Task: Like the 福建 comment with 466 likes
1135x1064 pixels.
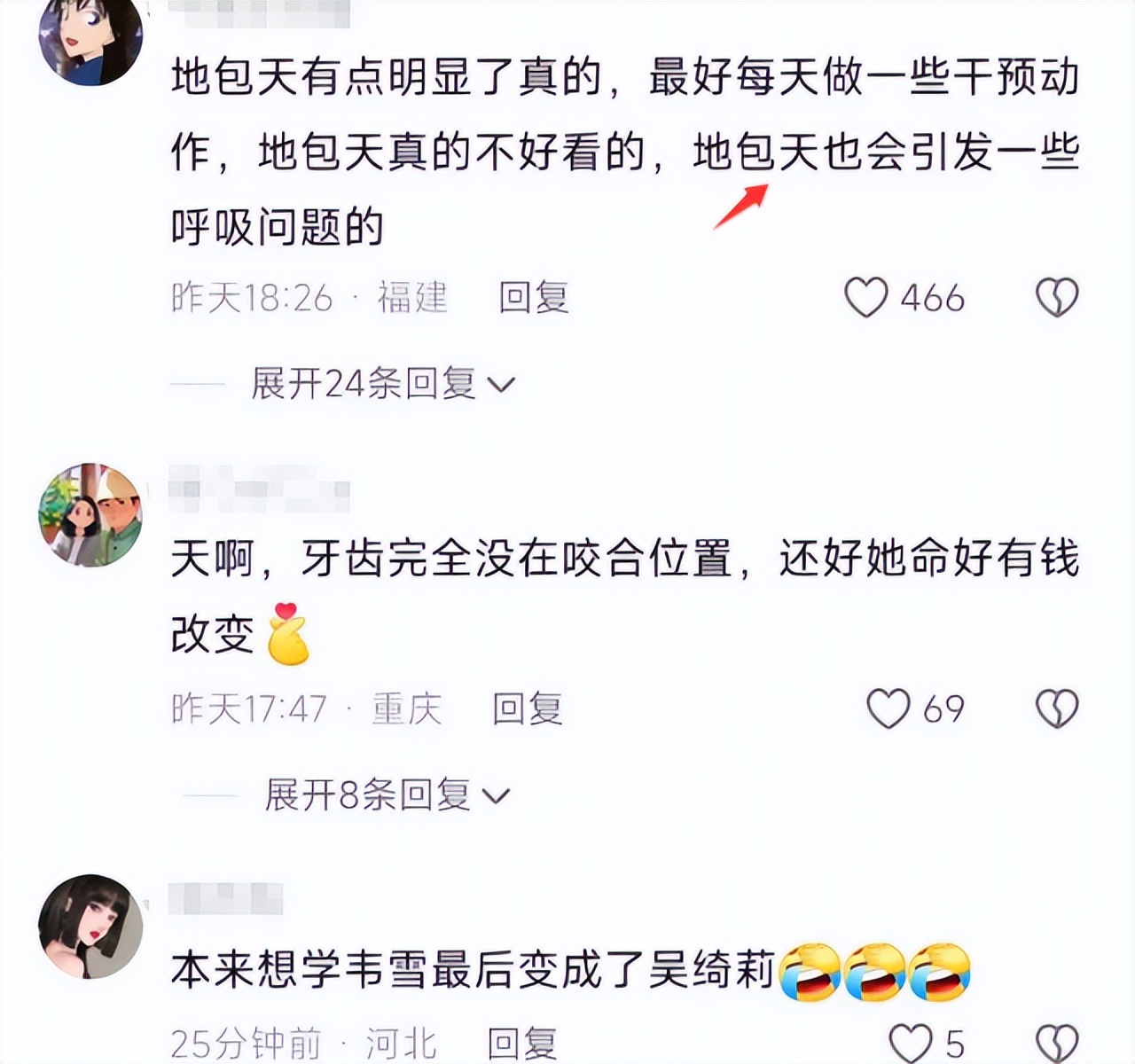Action: coord(866,297)
